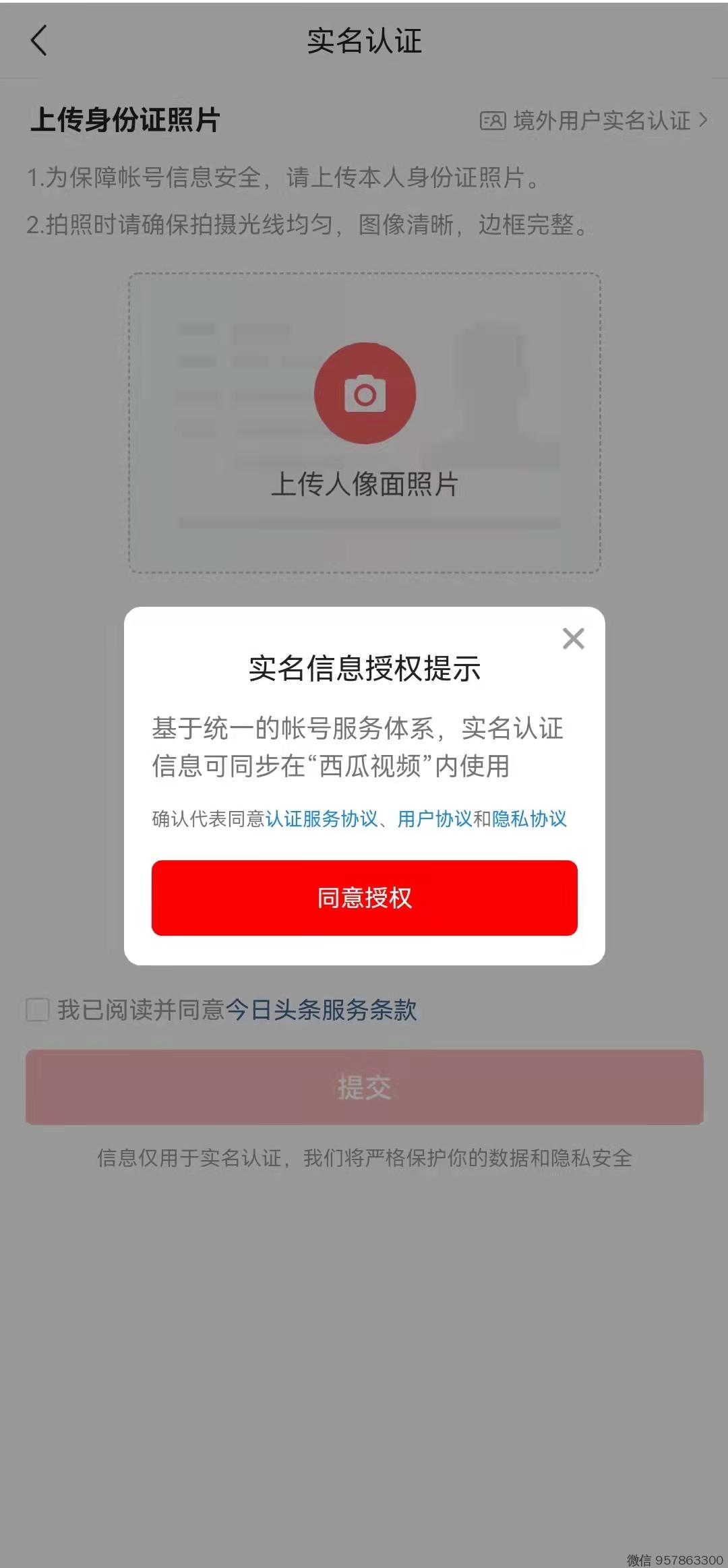Open 今日头条服务条款 link
The image size is (728, 1568).
(x=321, y=1010)
